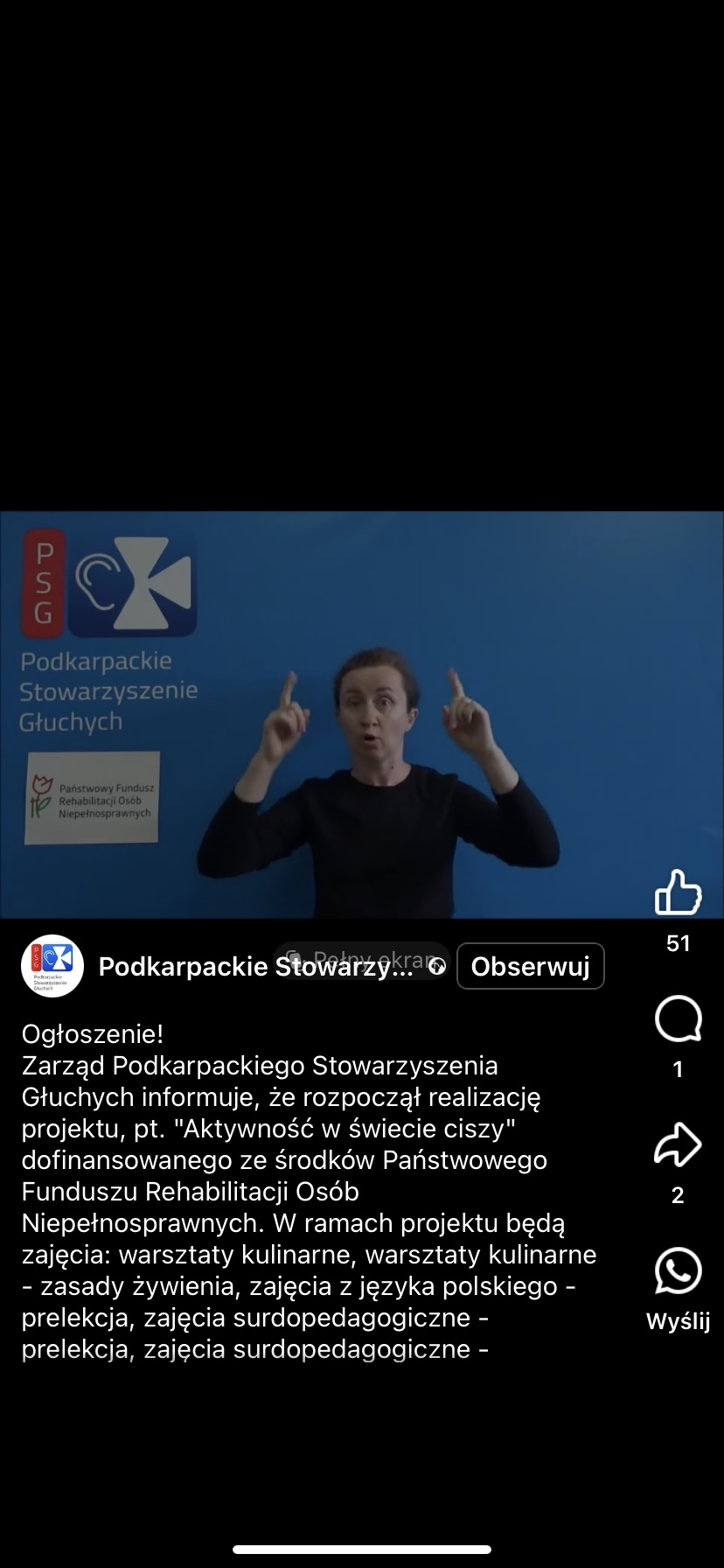Screen dimensions: 724x1568
Task: Open the comments bubble
Action: click(x=678, y=1019)
